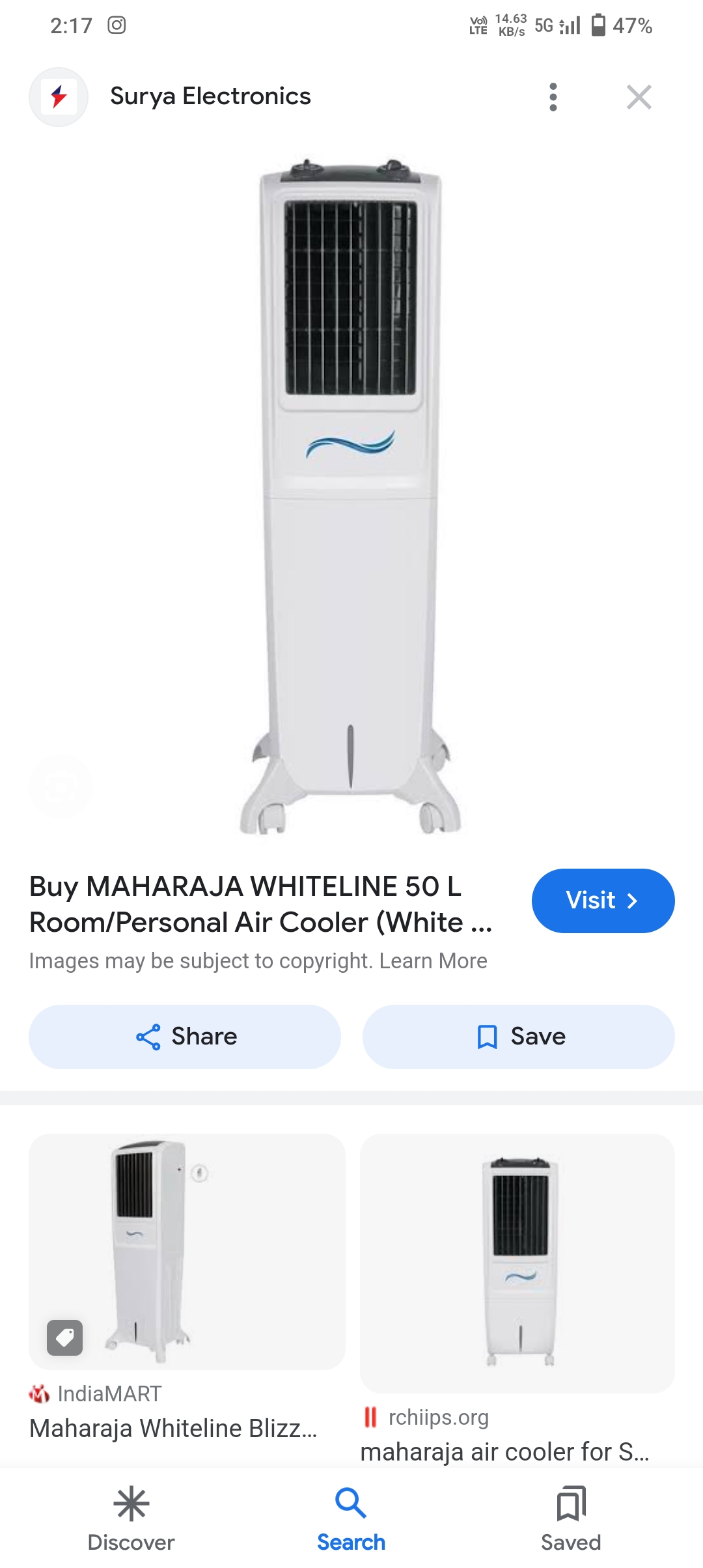This screenshot has width=703, height=1568.
Task: Open the three-dot overflow menu
Action: 553,97
